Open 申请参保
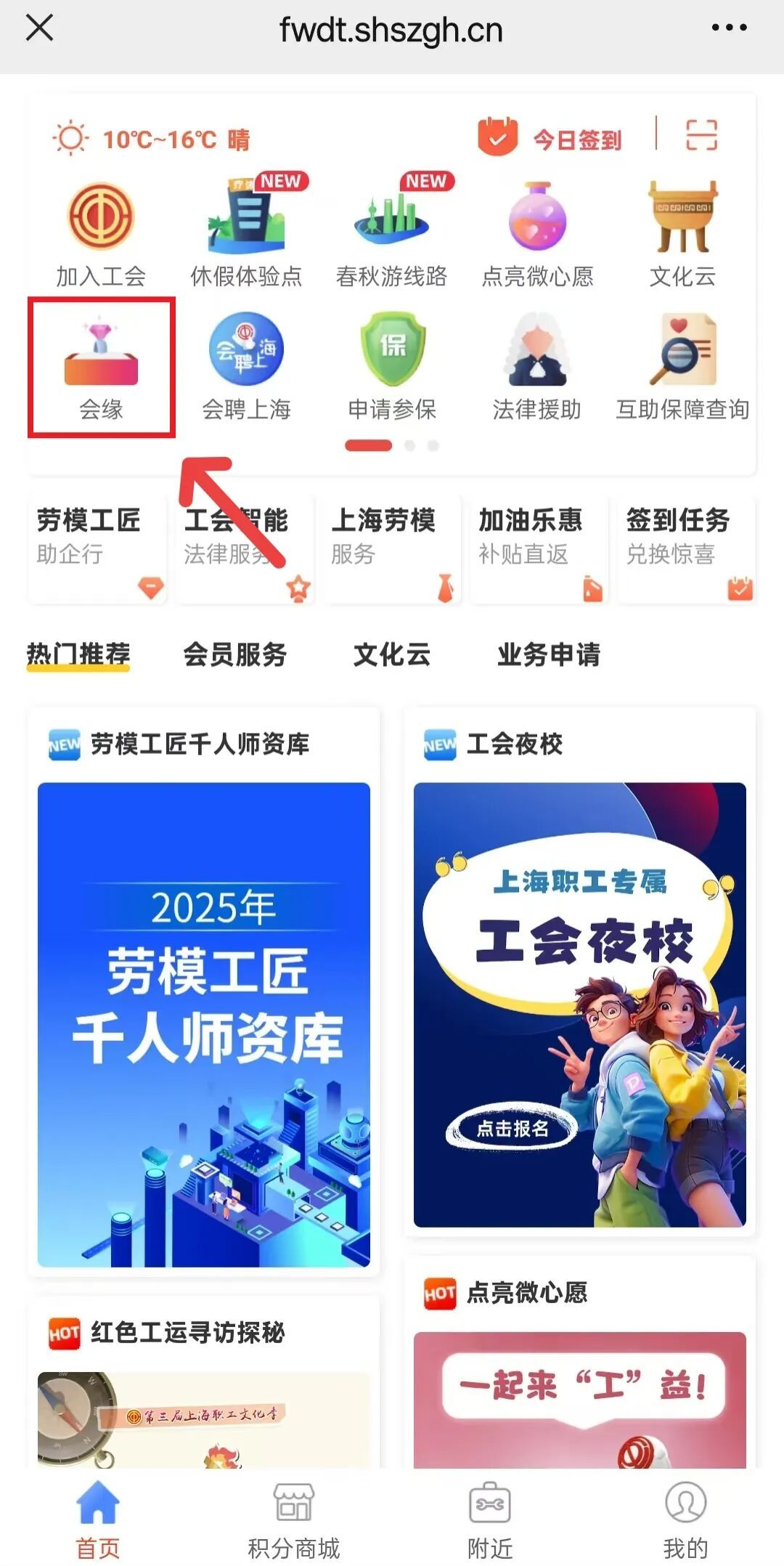 tap(392, 368)
